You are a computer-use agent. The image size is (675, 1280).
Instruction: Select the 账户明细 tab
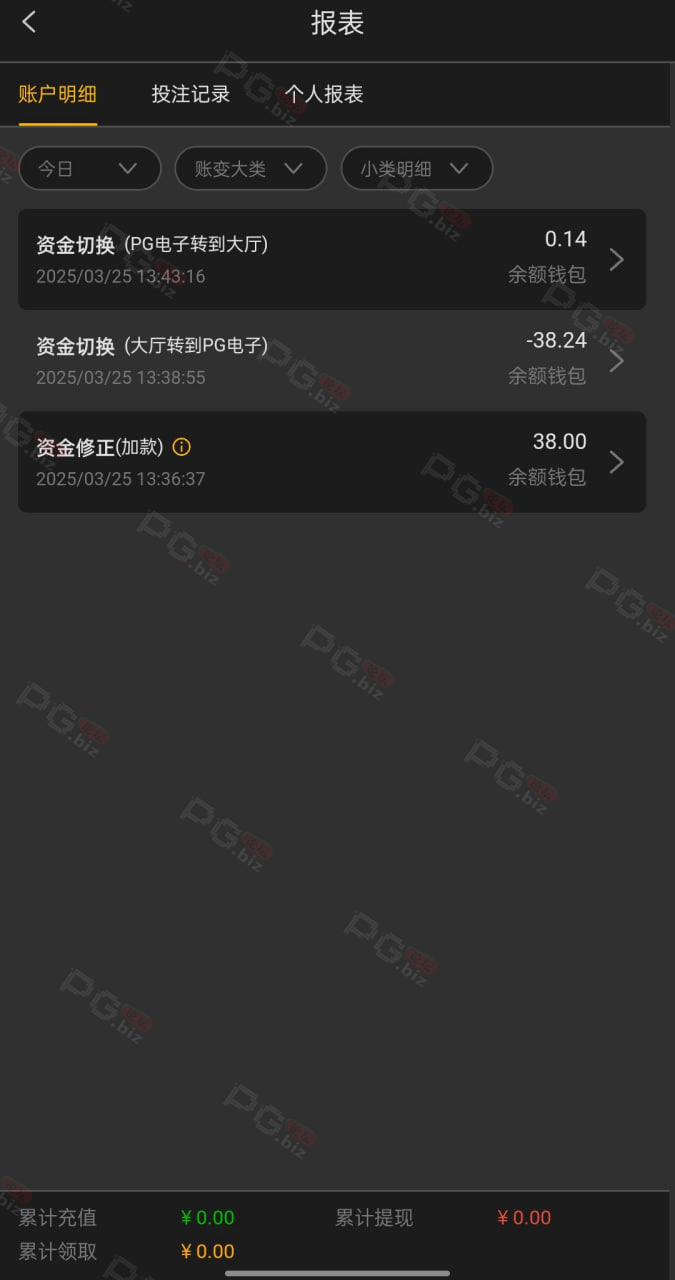click(x=58, y=94)
